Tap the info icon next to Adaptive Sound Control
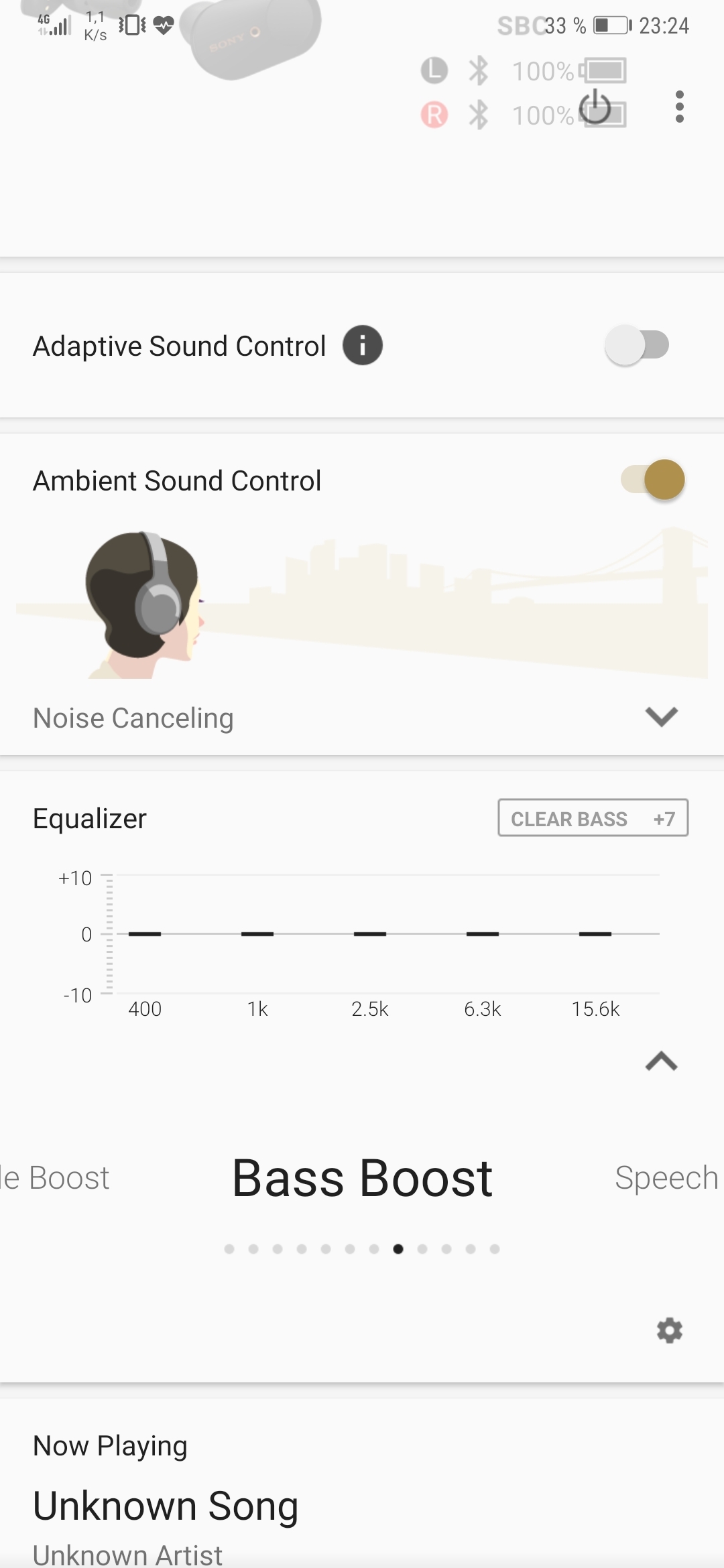The width and height of the screenshot is (724, 1568). (x=361, y=345)
